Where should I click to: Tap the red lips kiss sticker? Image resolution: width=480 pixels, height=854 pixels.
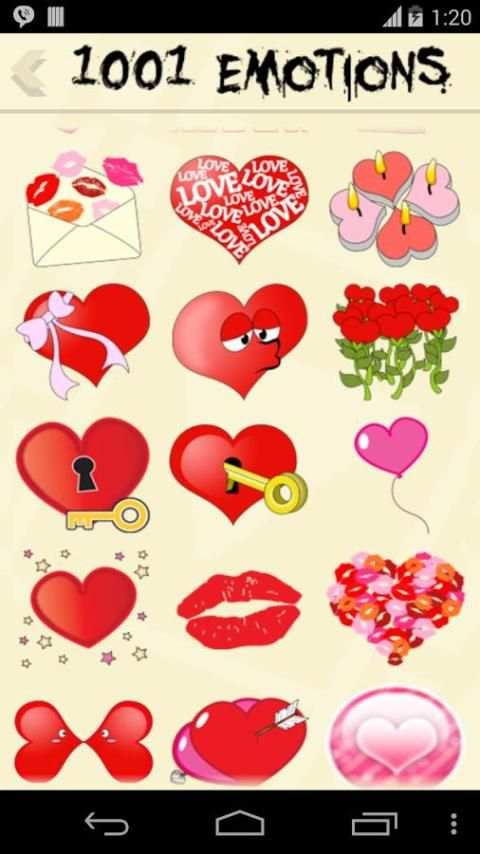(239, 609)
